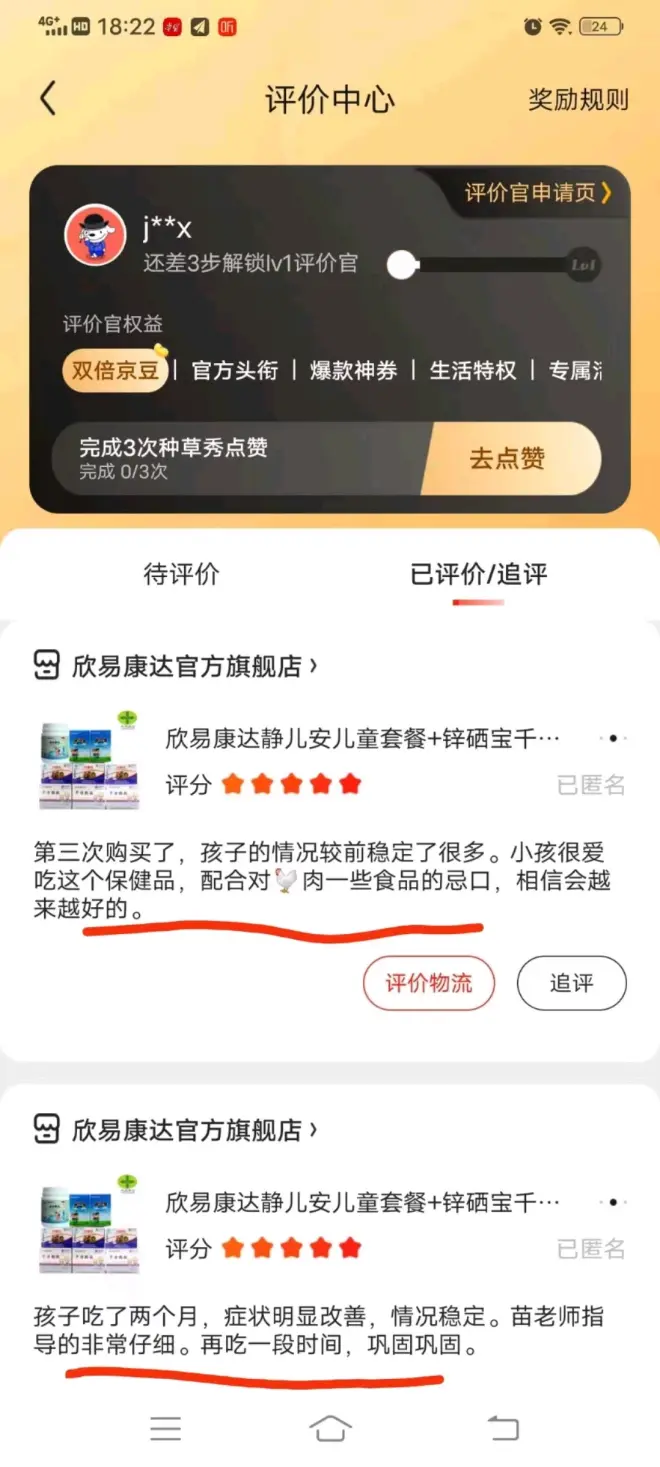Go back using the top-left arrow
The height and width of the screenshot is (1467, 660).
[47, 99]
